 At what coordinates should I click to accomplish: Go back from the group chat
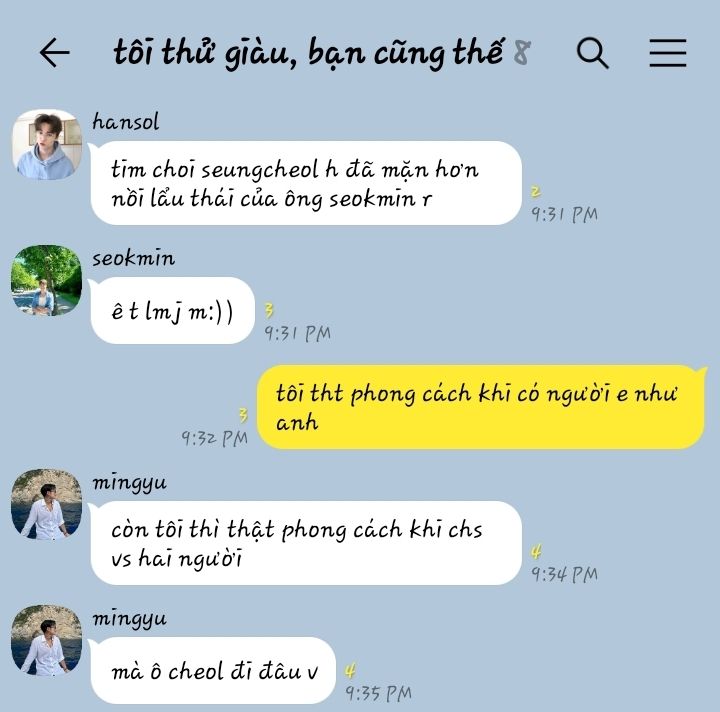pos(54,53)
